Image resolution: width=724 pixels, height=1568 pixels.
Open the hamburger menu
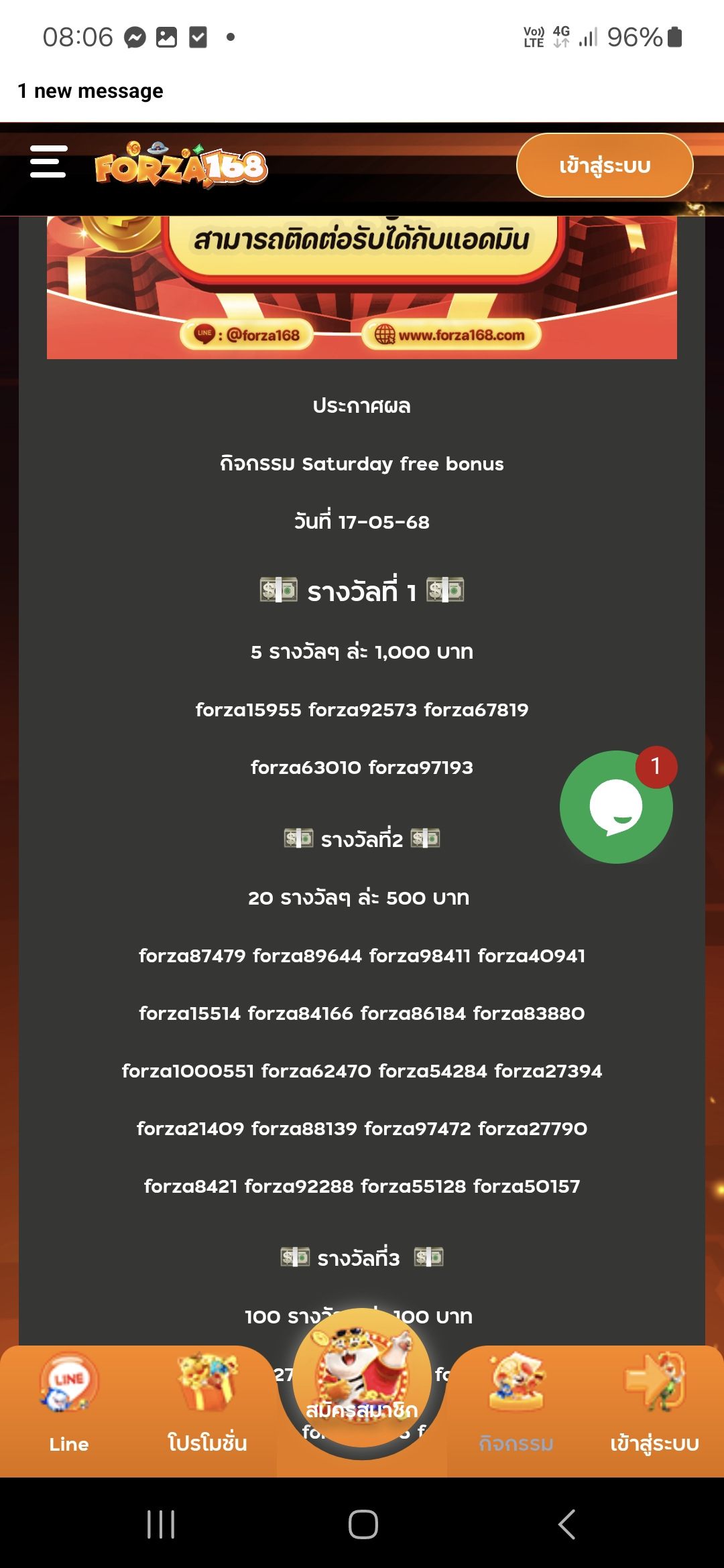[x=48, y=161]
